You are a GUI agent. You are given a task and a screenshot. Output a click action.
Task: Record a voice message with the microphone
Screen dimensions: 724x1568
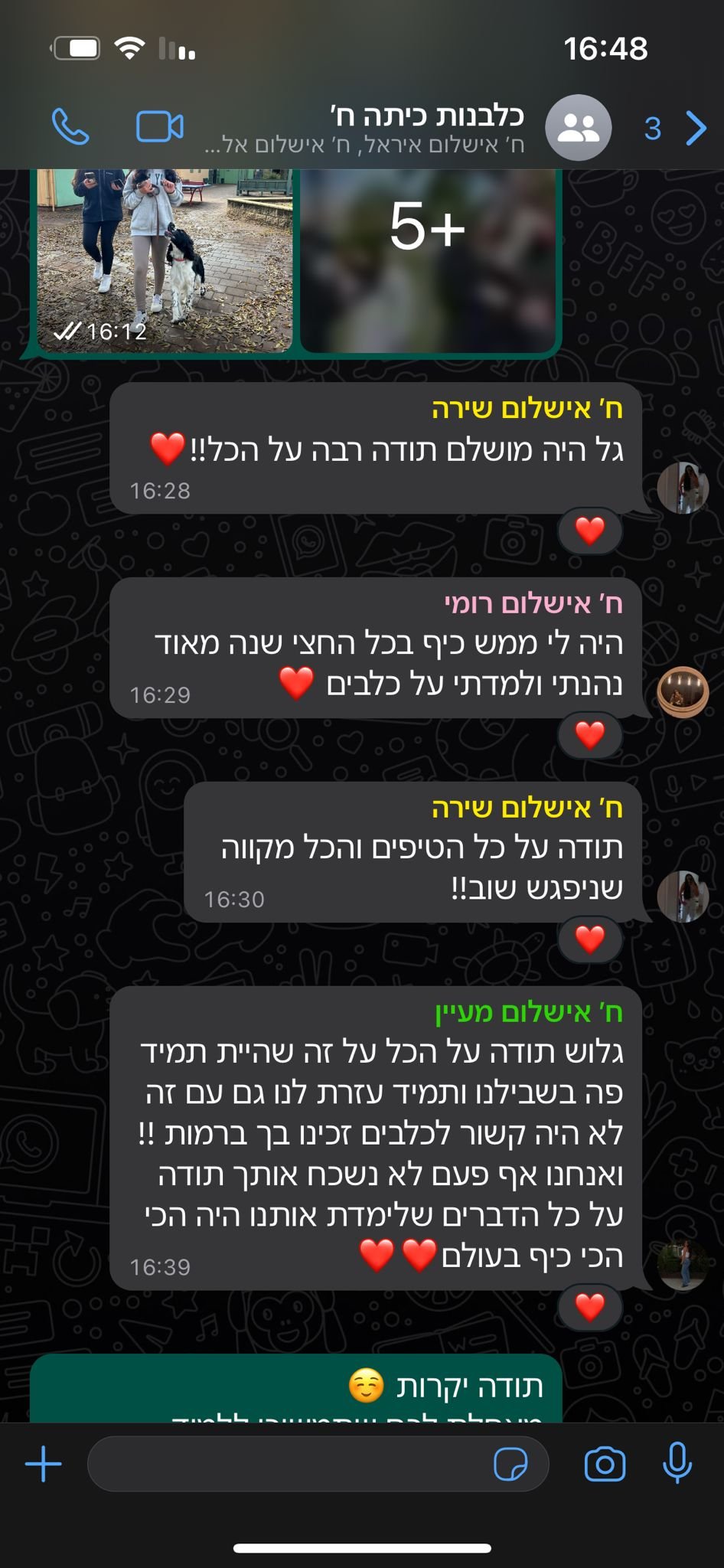tap(677, 1464)
